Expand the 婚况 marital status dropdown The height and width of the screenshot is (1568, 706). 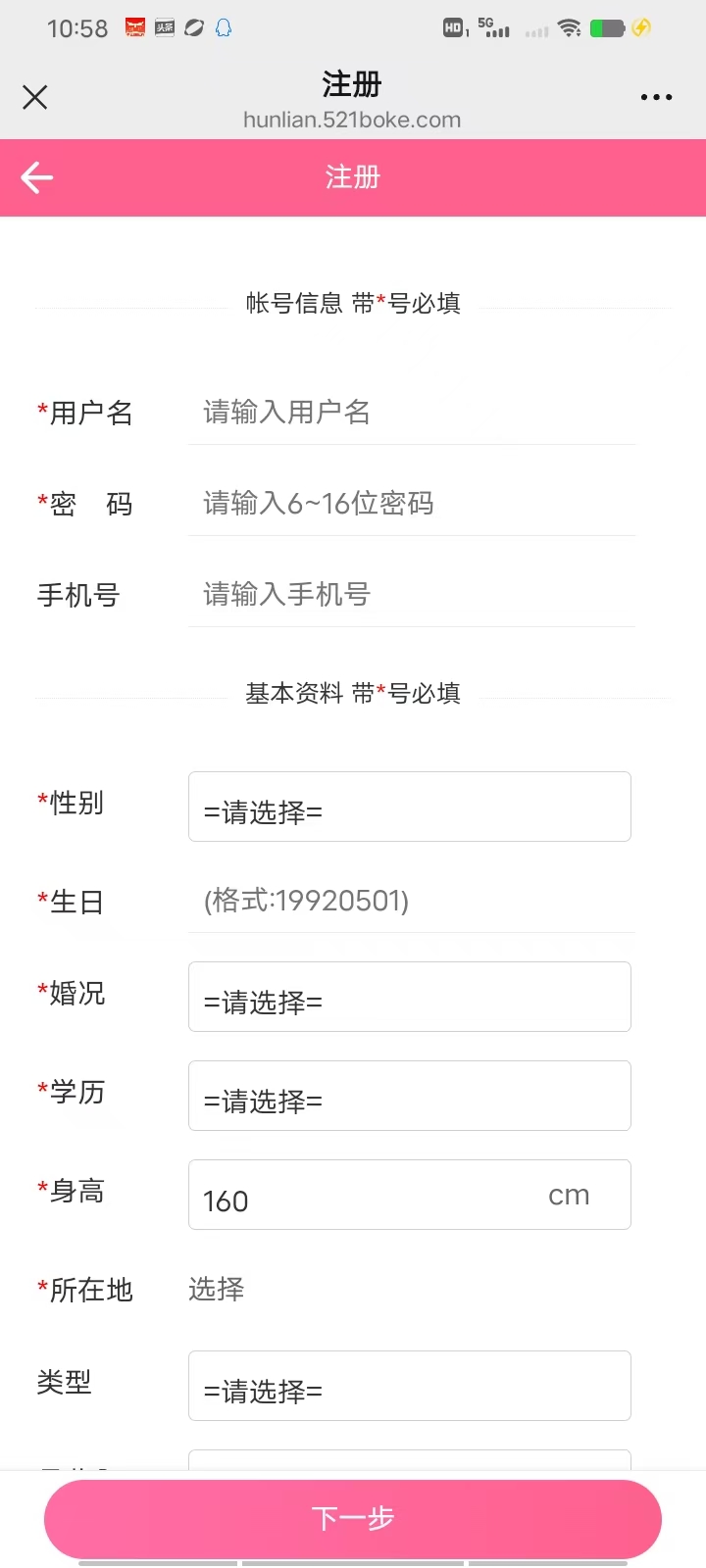pos(409,997)
